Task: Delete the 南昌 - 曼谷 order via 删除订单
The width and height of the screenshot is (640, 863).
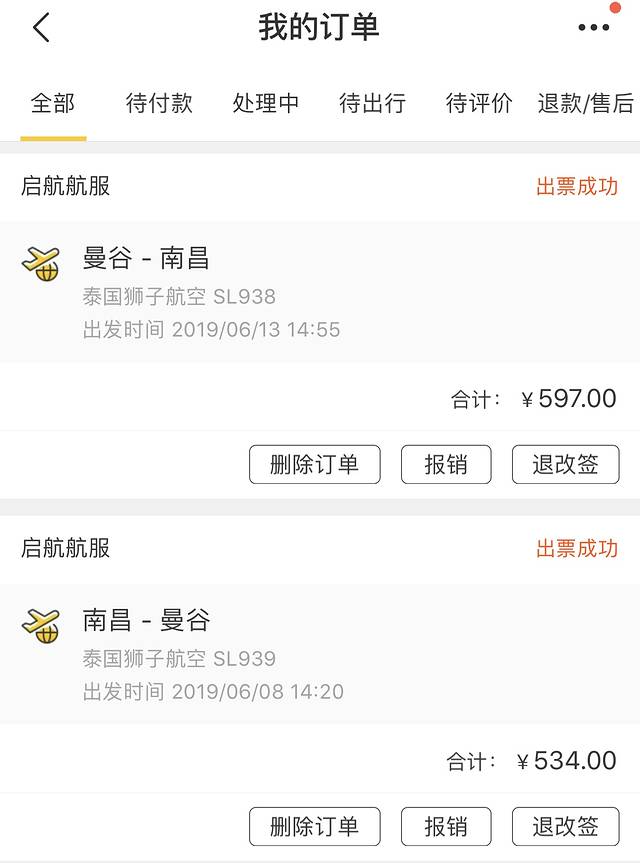Action: [x=314, y=827]
